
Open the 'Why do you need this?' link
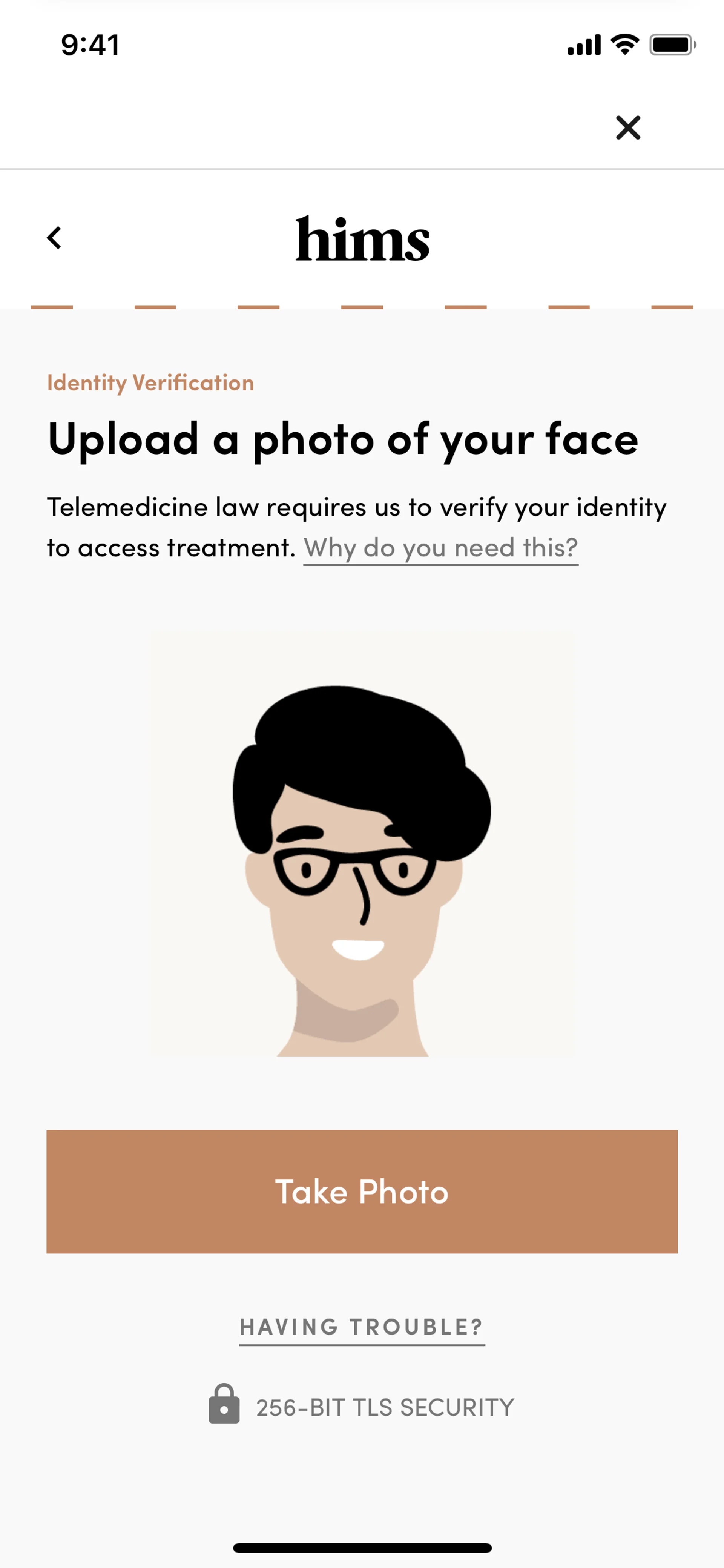(440, 548)
